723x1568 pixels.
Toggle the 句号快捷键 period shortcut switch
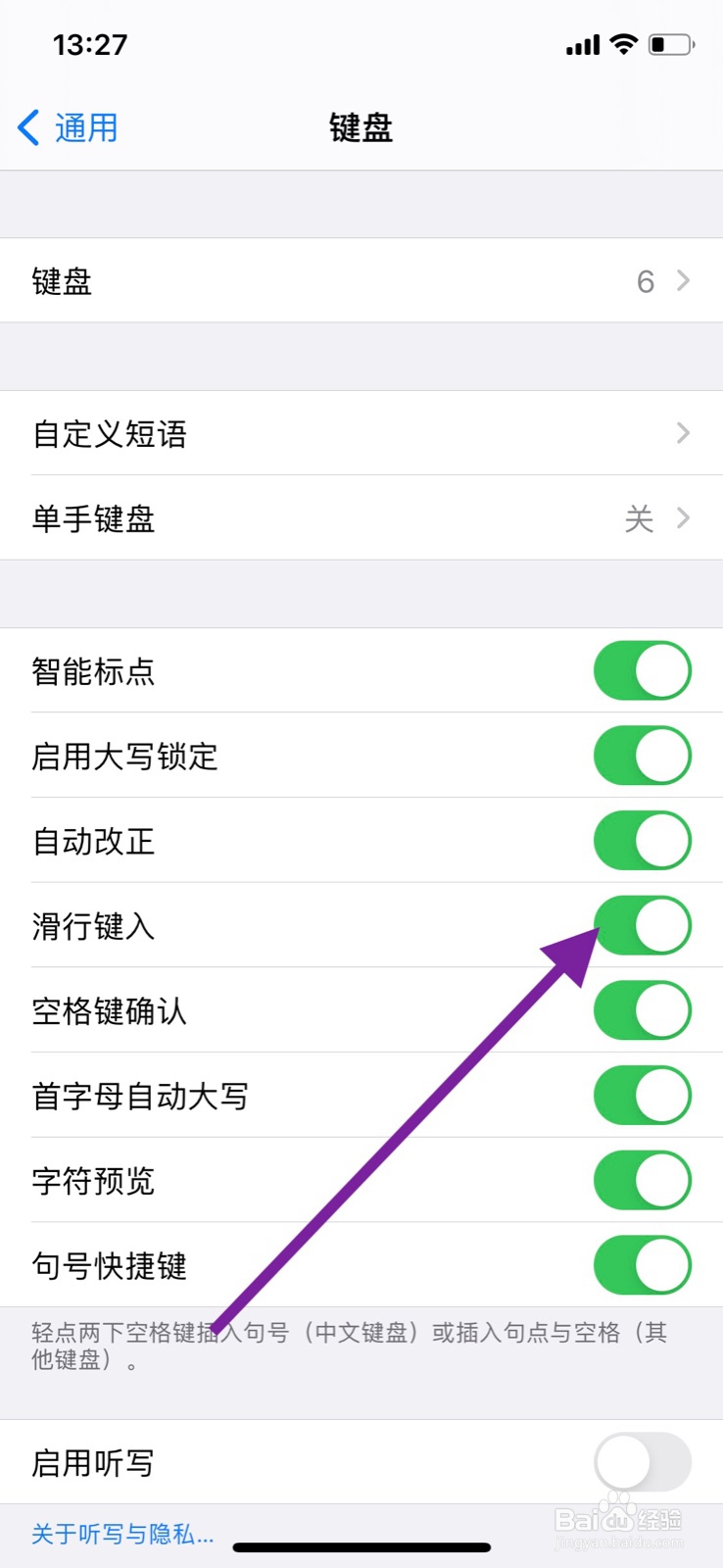pos(642,1265)
